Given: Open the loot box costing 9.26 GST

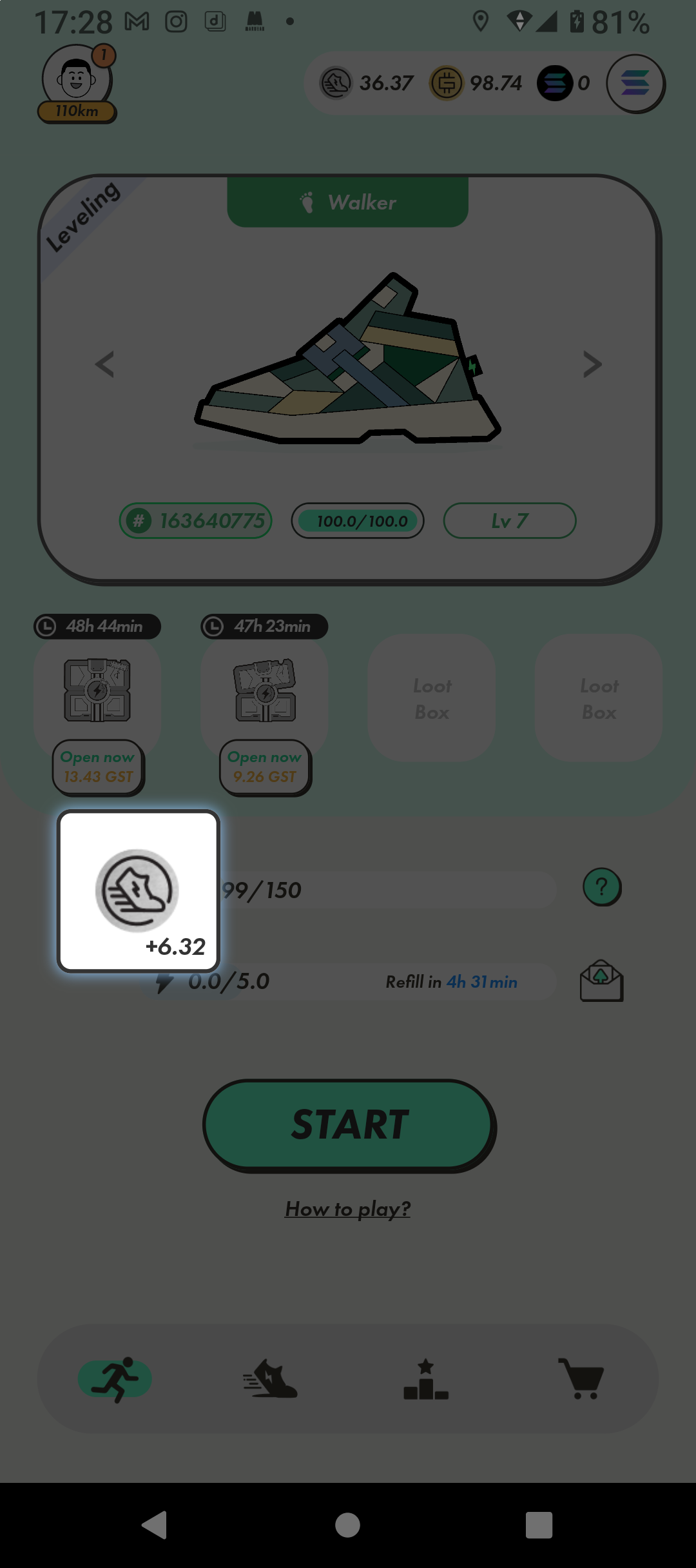Looking at the screenshot, I should click(x=265, y=767).
